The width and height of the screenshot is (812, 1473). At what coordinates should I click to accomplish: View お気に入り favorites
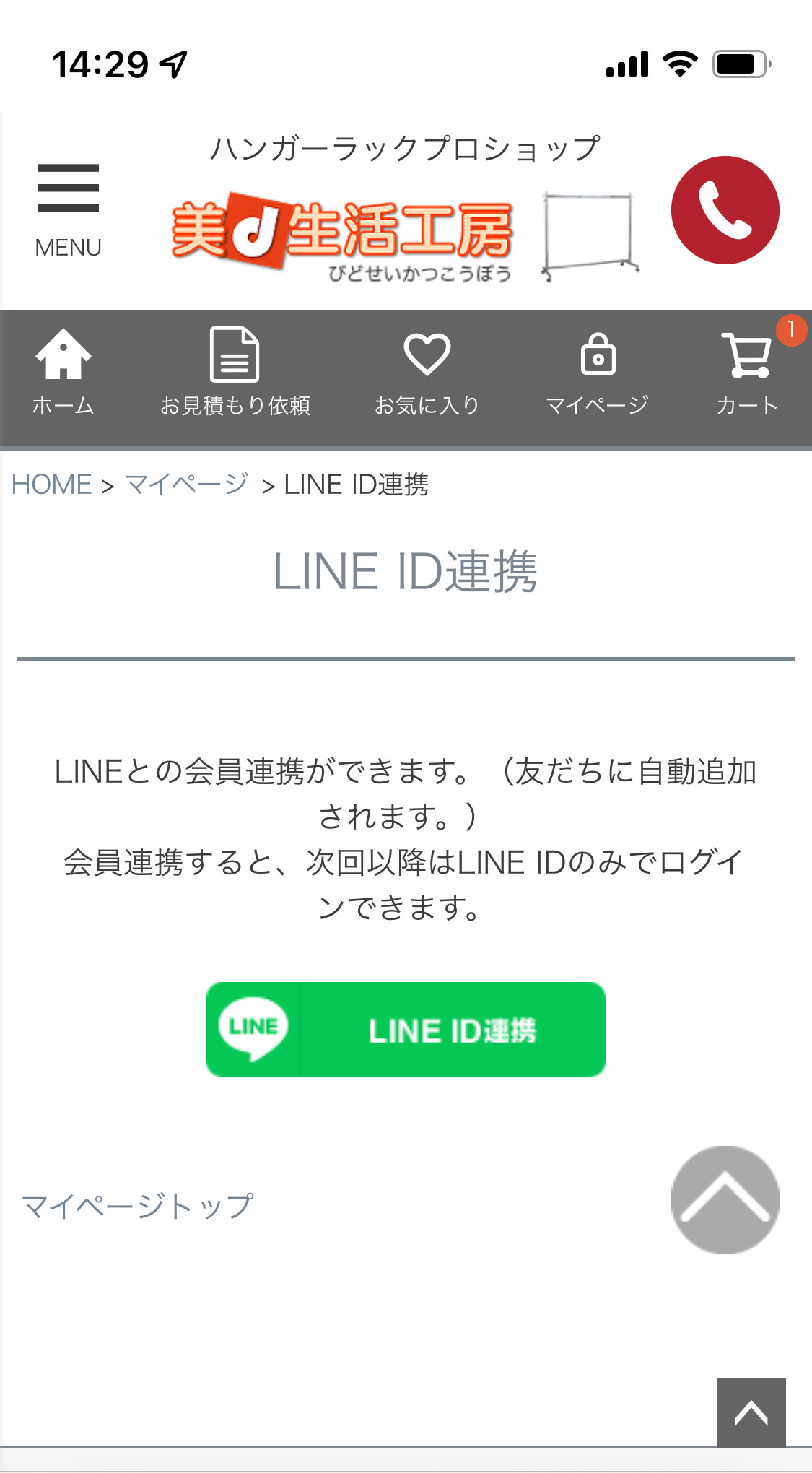427,373
